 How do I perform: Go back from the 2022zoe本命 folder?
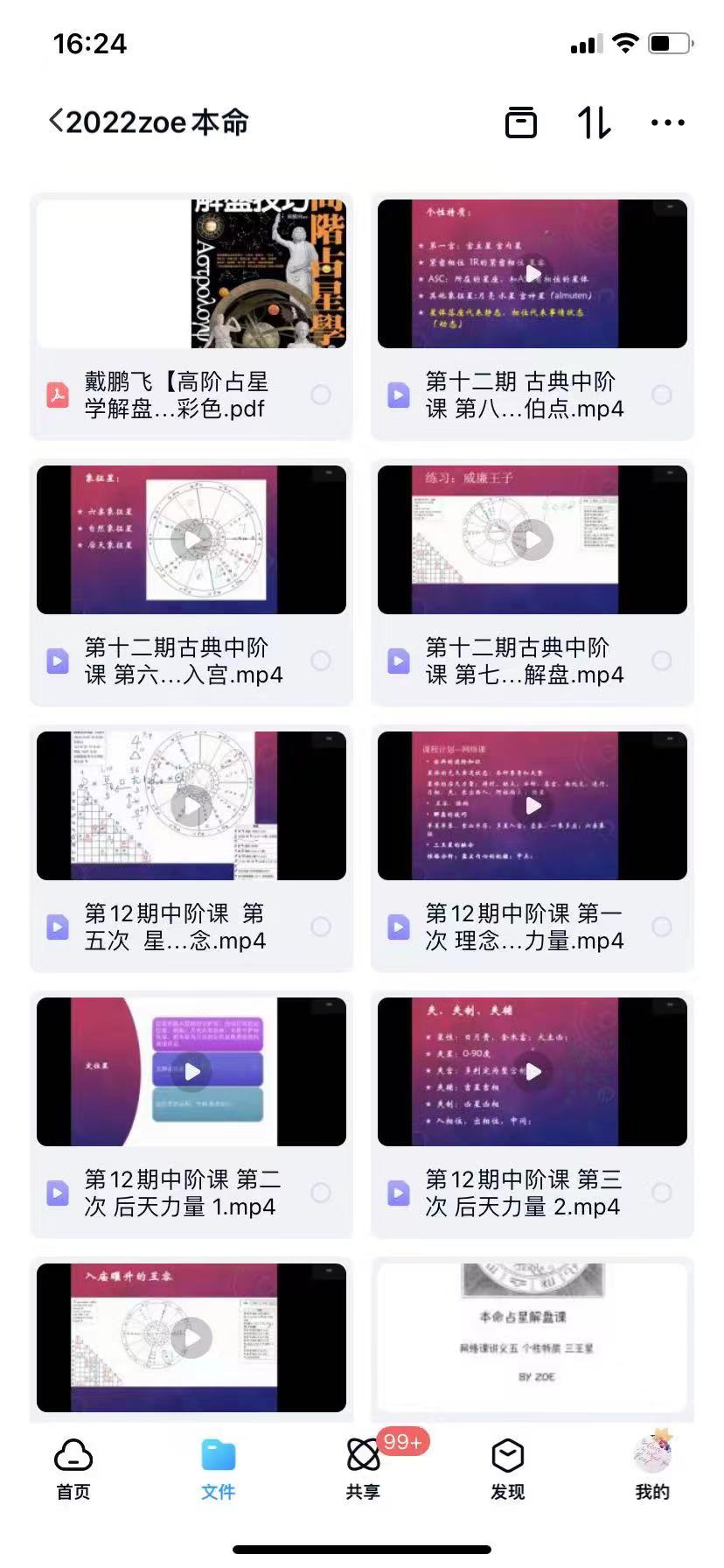point(57,122)
